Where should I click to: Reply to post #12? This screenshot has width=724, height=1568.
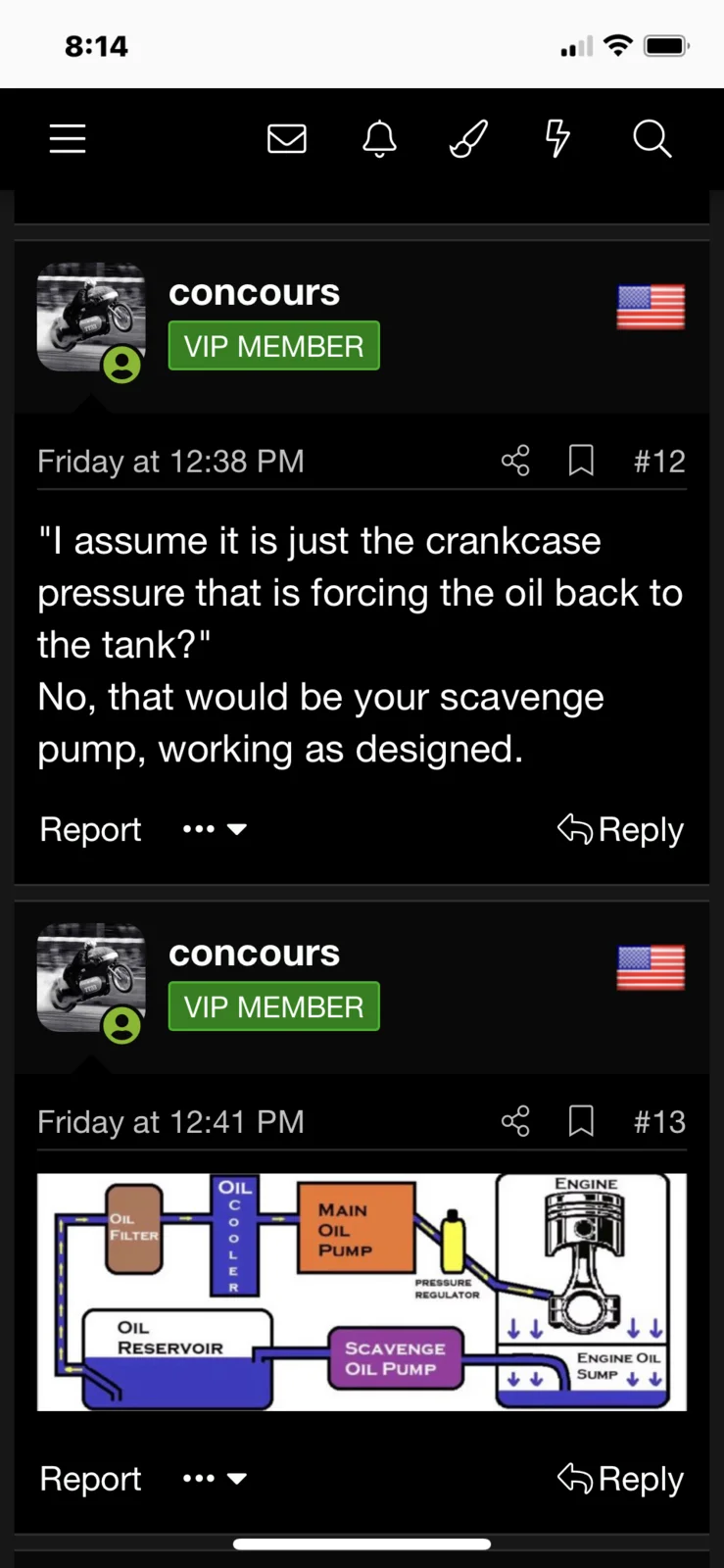[x=620, y=829]
